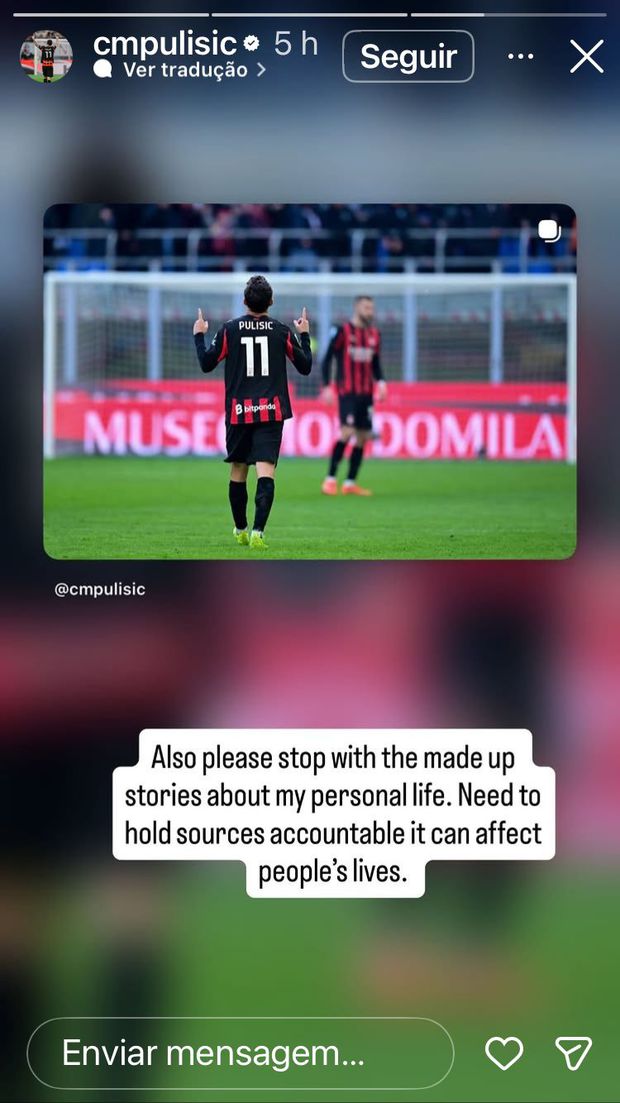Focus the Enviar mensagem reply field

(240, 1053)
